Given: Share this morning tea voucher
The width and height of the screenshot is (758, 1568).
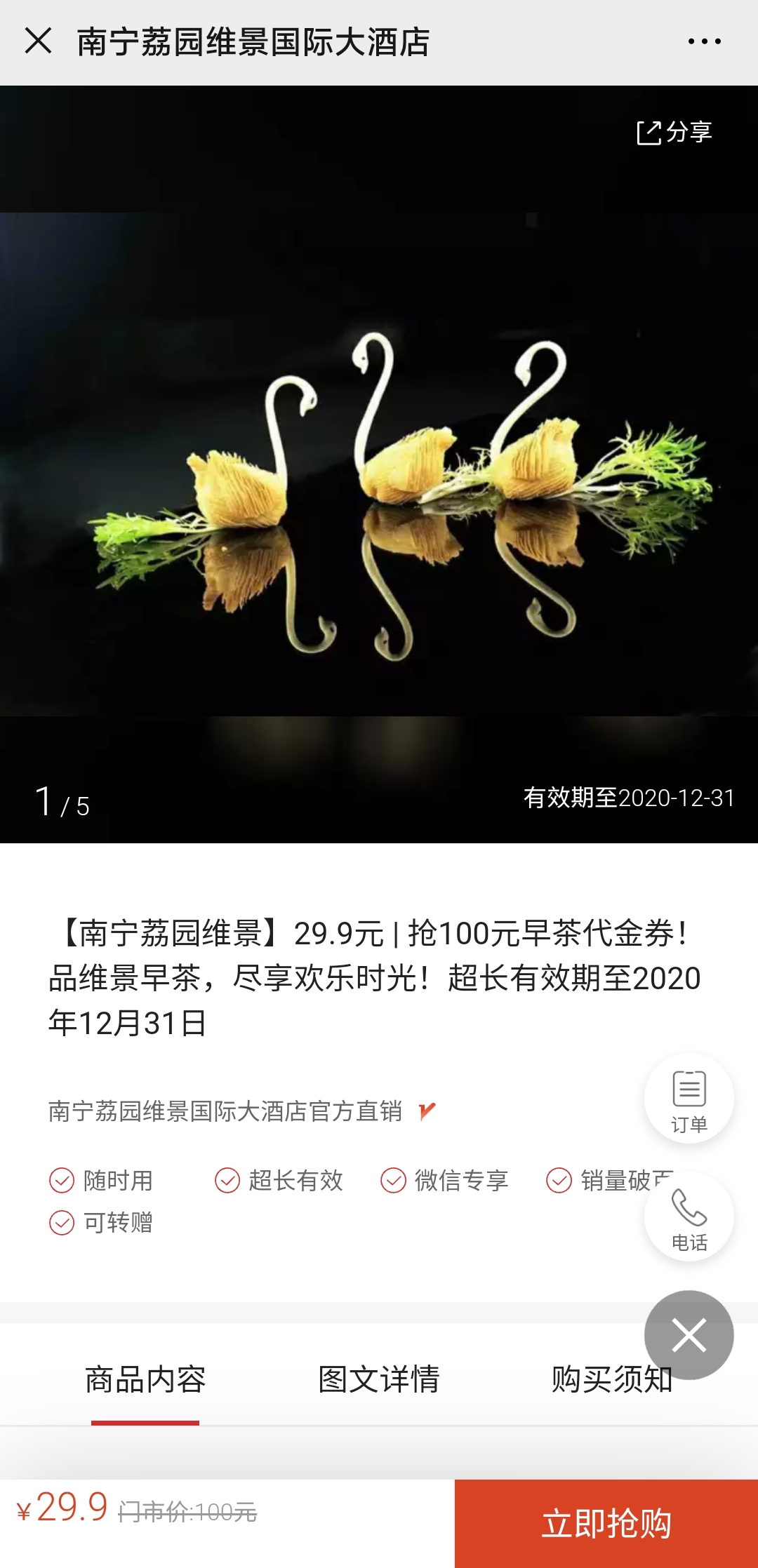Looking at the screenshot, I should point(674,132).
